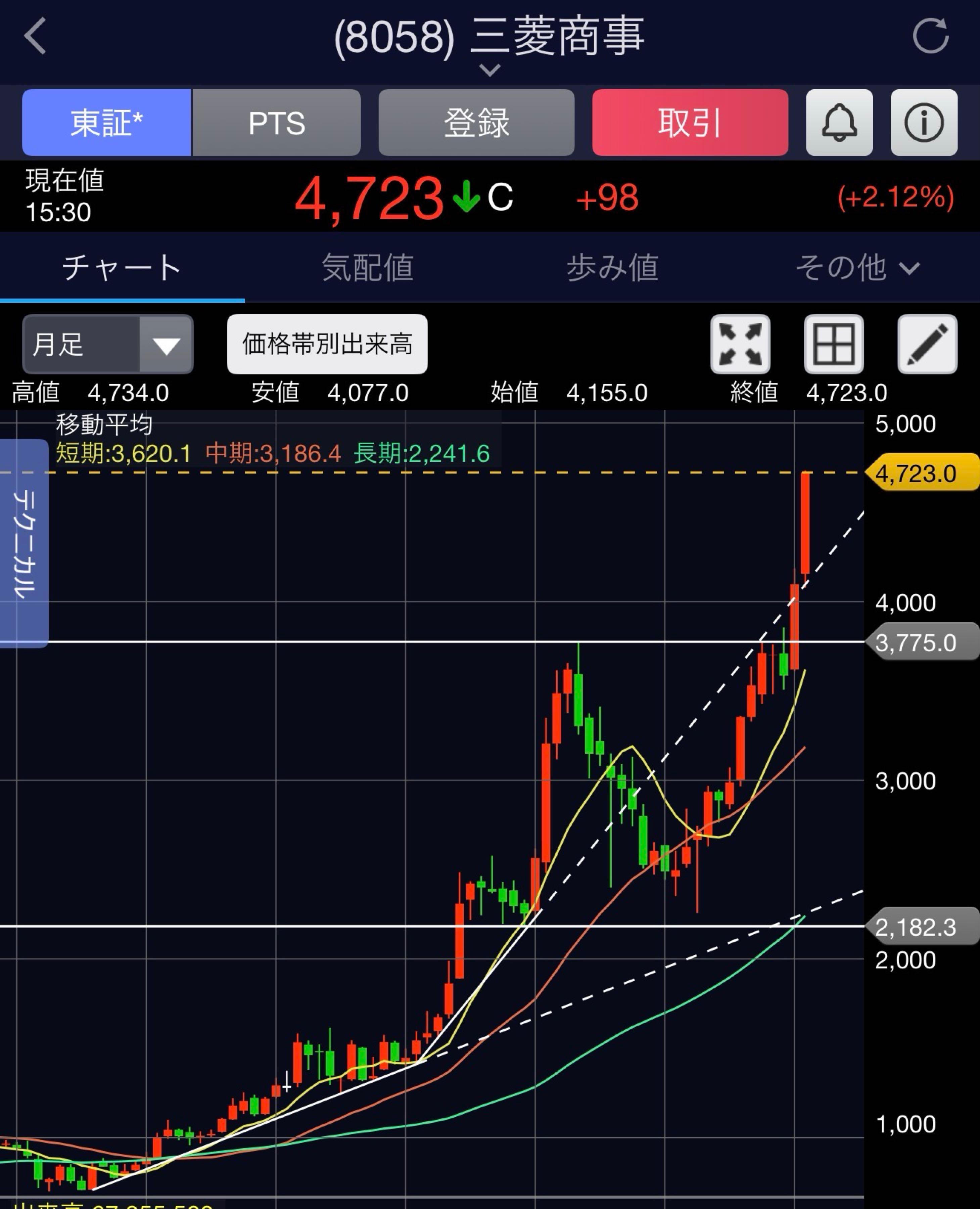Toggle 価格帯別出来高 display

tap(327, 344)
